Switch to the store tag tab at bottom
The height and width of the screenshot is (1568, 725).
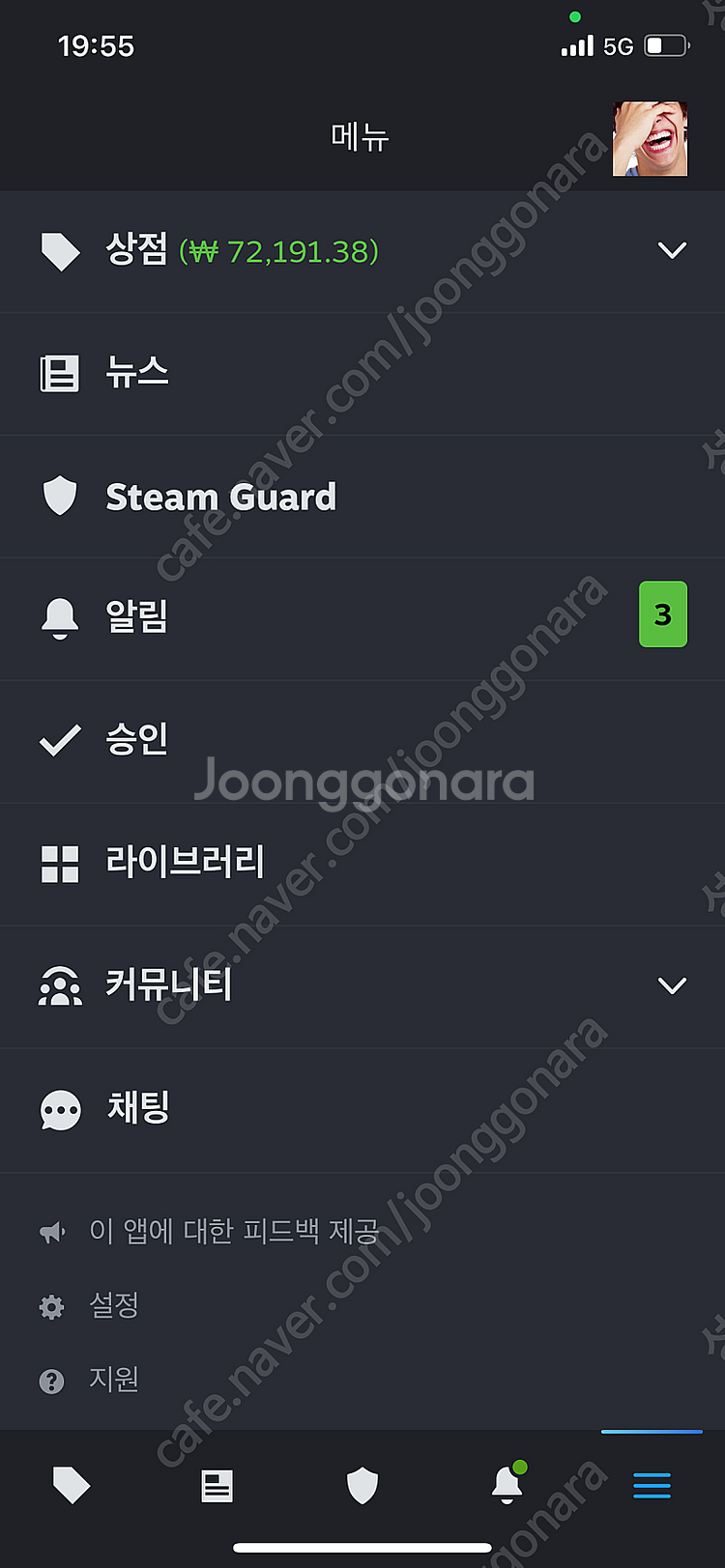coord(72,1486)
